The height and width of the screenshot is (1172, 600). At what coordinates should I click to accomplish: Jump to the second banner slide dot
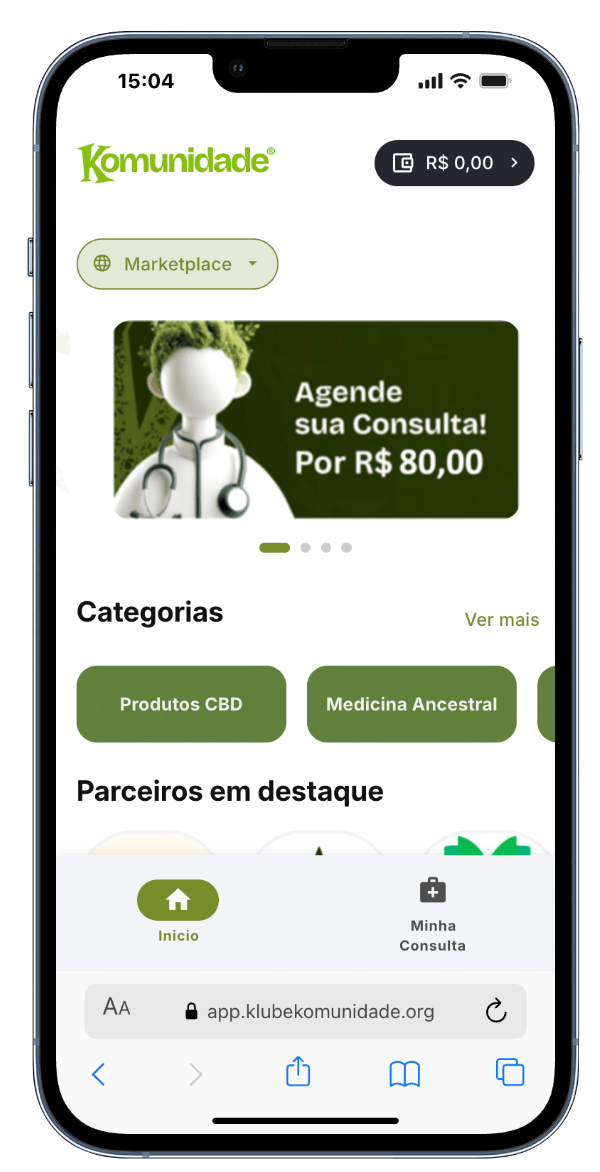(305, 548)
